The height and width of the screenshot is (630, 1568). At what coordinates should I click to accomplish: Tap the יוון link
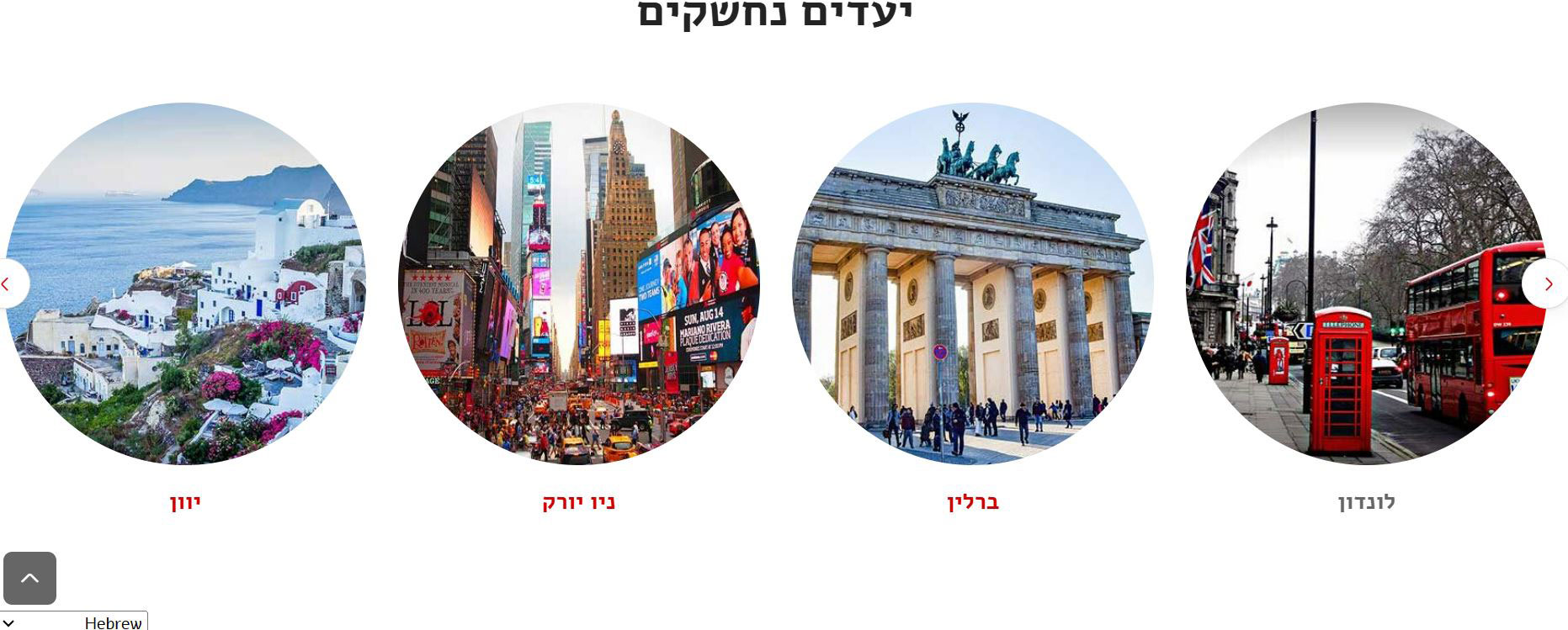click(x=185, y=502)
